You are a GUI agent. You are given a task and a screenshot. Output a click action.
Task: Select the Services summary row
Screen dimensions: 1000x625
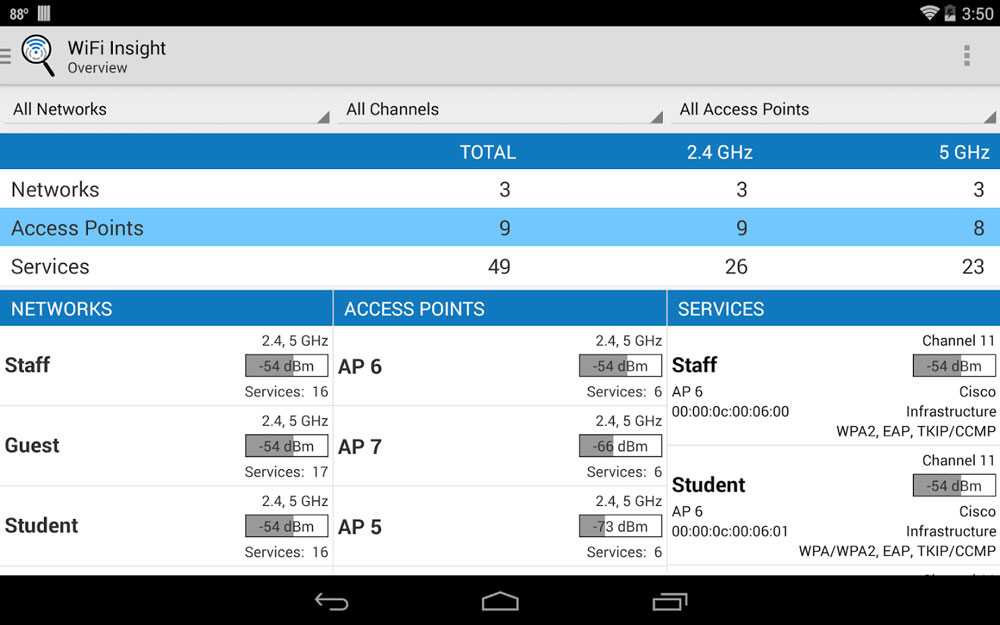tap(500, 267)
